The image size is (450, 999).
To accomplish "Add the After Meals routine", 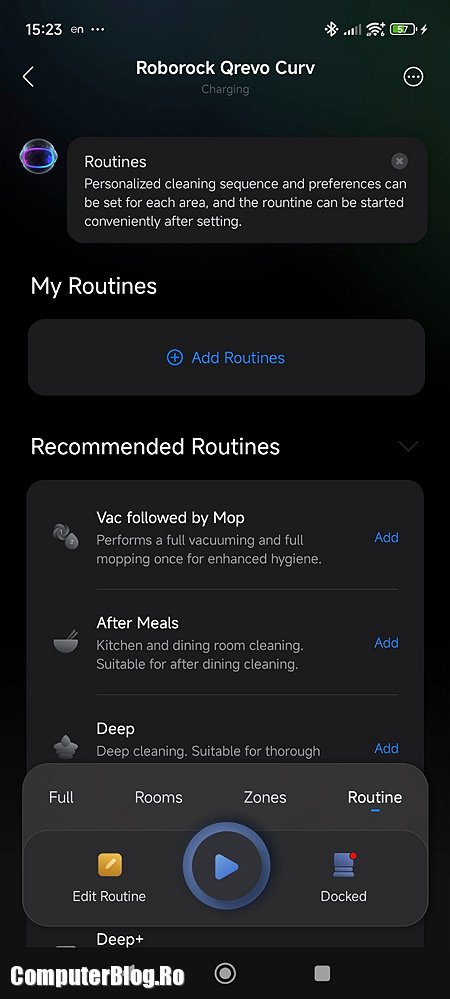I will point(386,642).
